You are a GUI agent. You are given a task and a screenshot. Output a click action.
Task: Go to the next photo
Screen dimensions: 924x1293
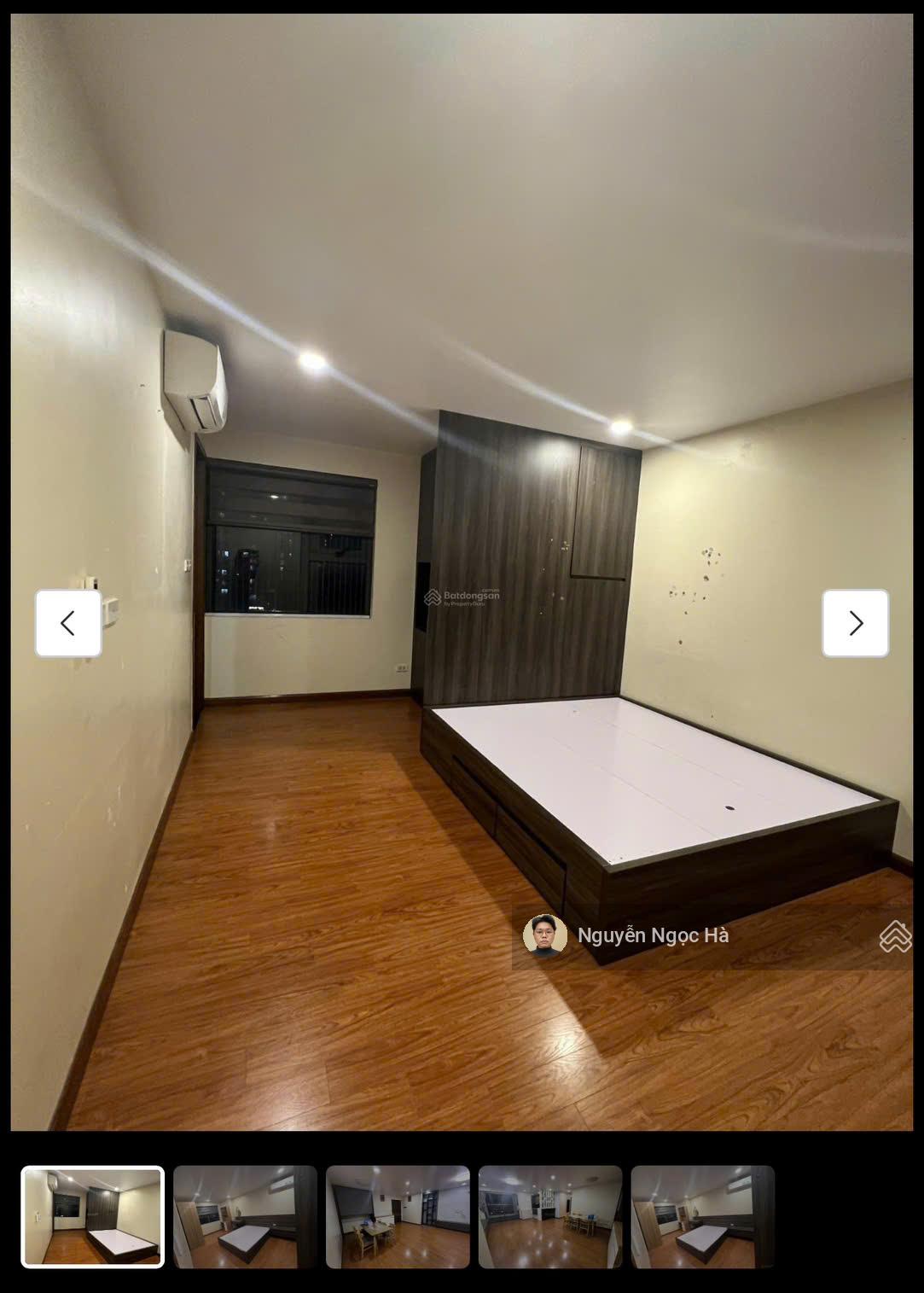[855, 623]
